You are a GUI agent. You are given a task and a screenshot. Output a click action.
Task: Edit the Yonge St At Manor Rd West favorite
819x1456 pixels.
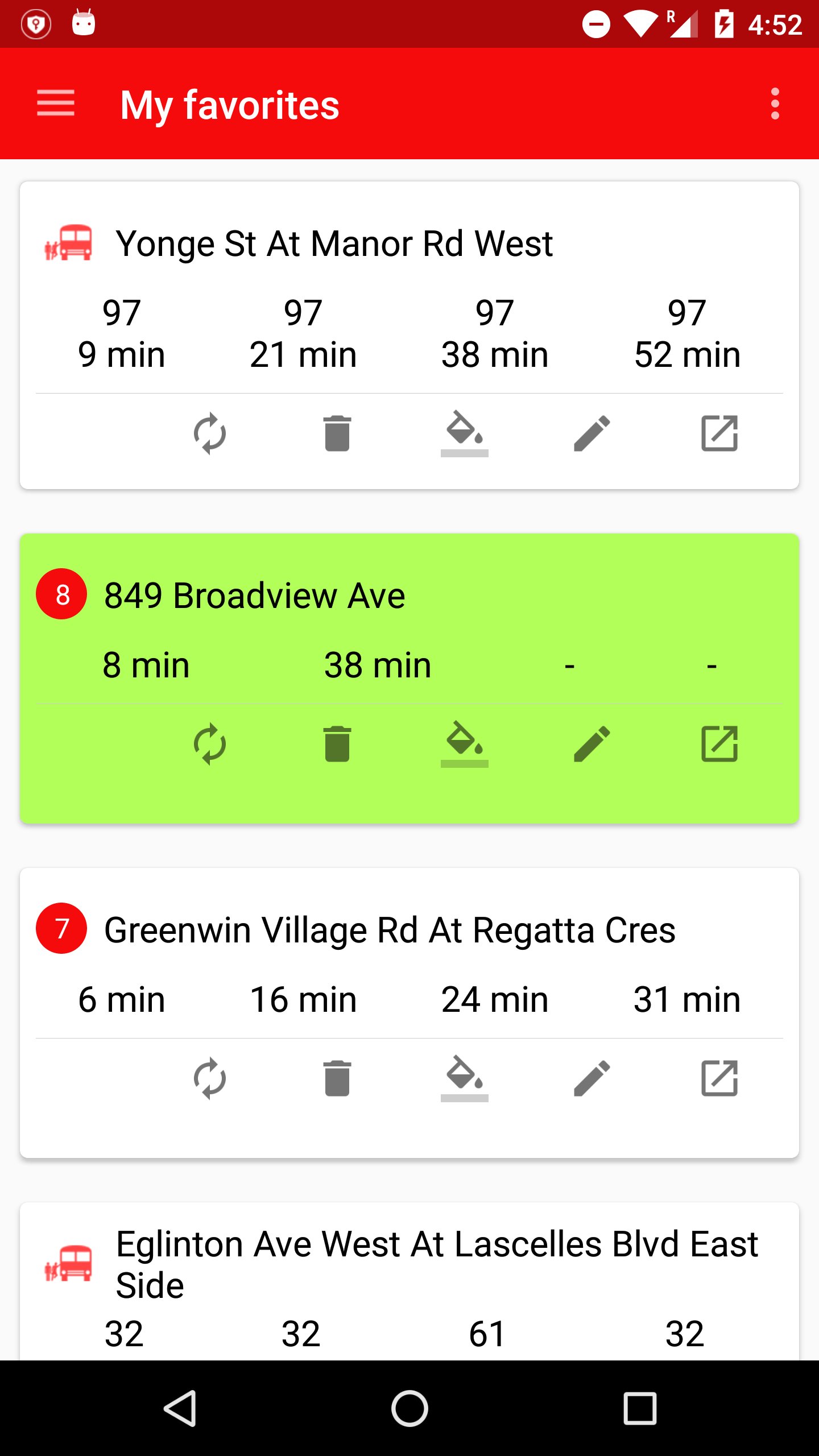(x=592, y=433)
